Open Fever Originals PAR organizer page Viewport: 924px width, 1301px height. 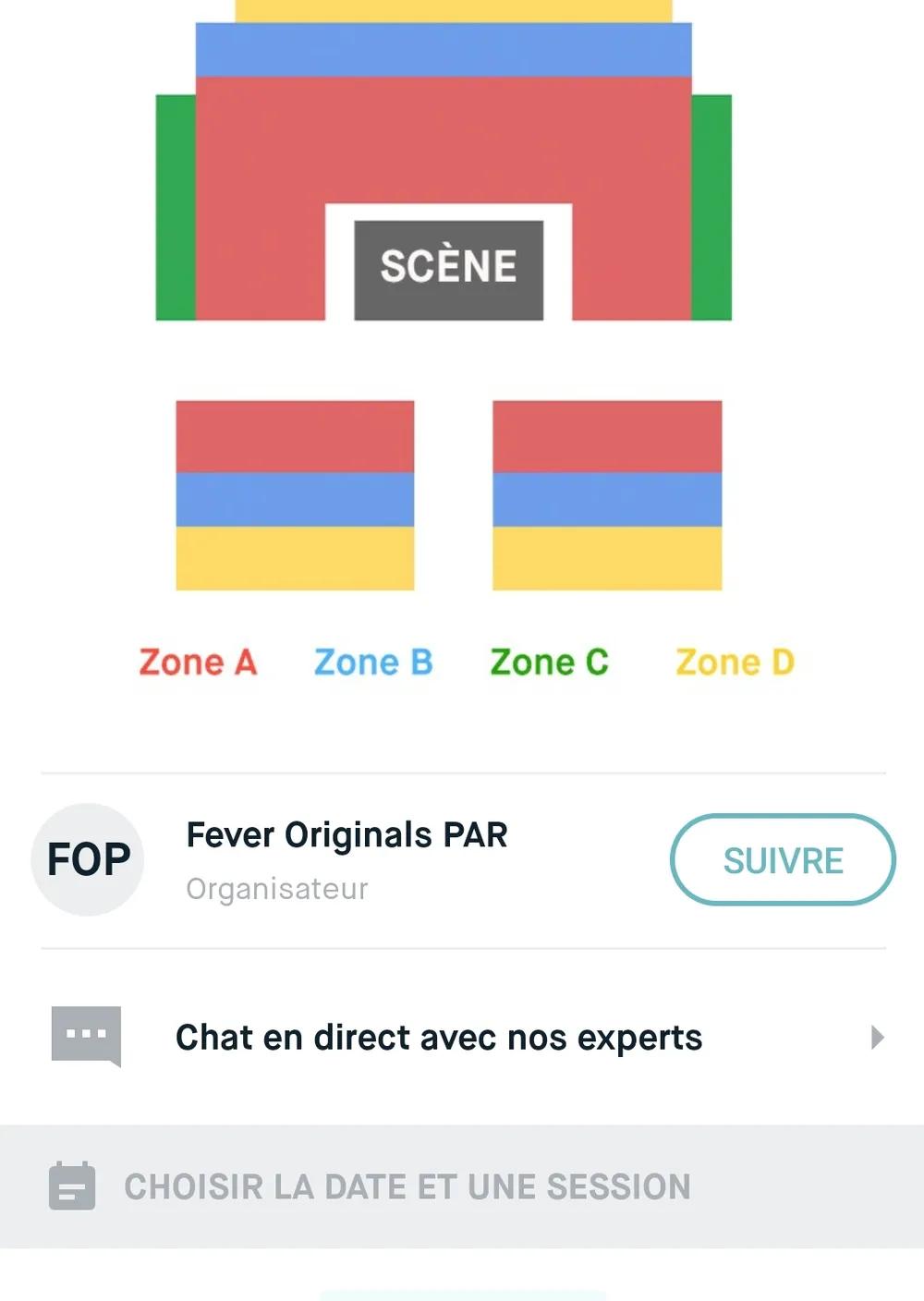point(346,834)
